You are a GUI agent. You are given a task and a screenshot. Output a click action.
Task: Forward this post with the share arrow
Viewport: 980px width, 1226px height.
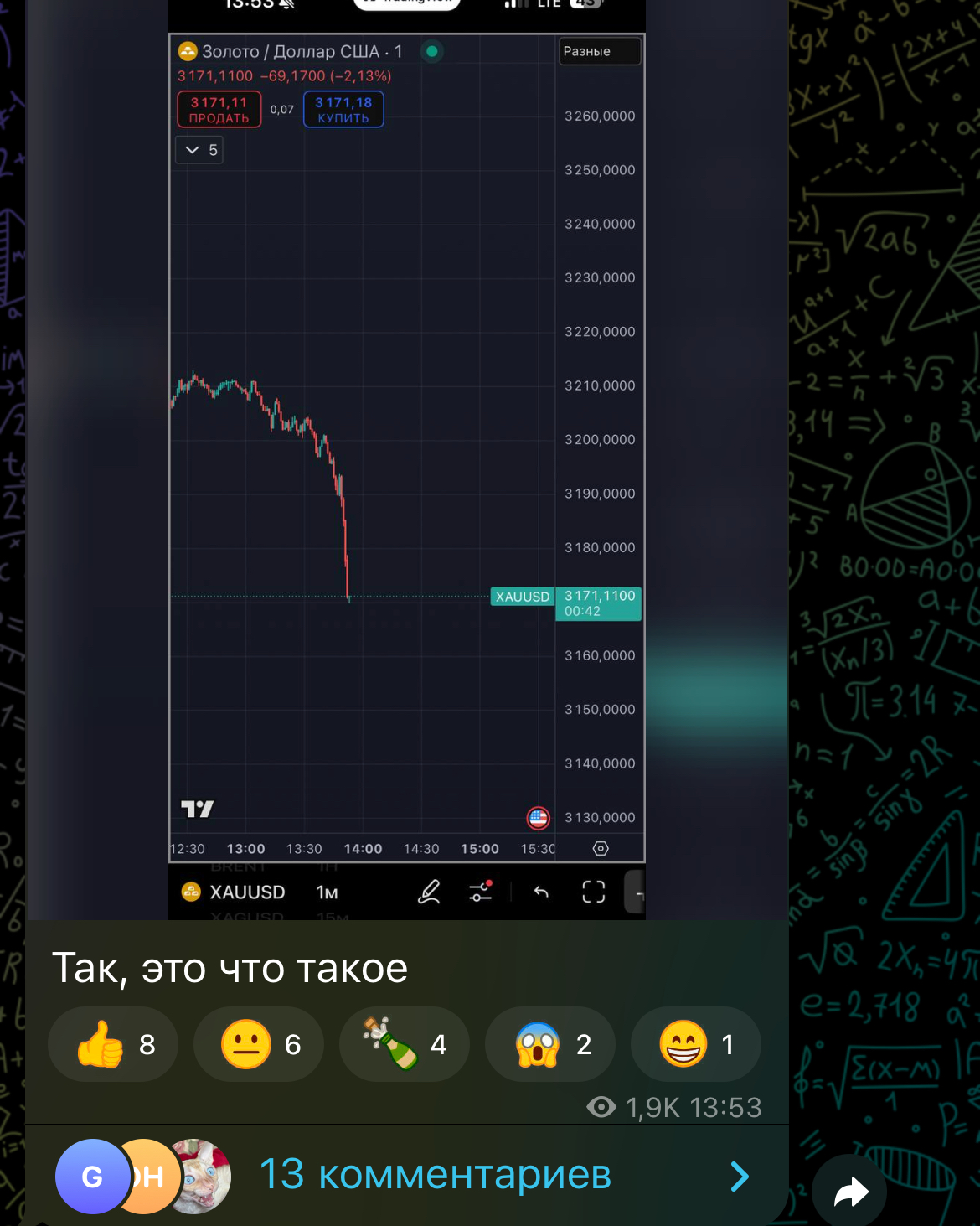point(850,1192)
